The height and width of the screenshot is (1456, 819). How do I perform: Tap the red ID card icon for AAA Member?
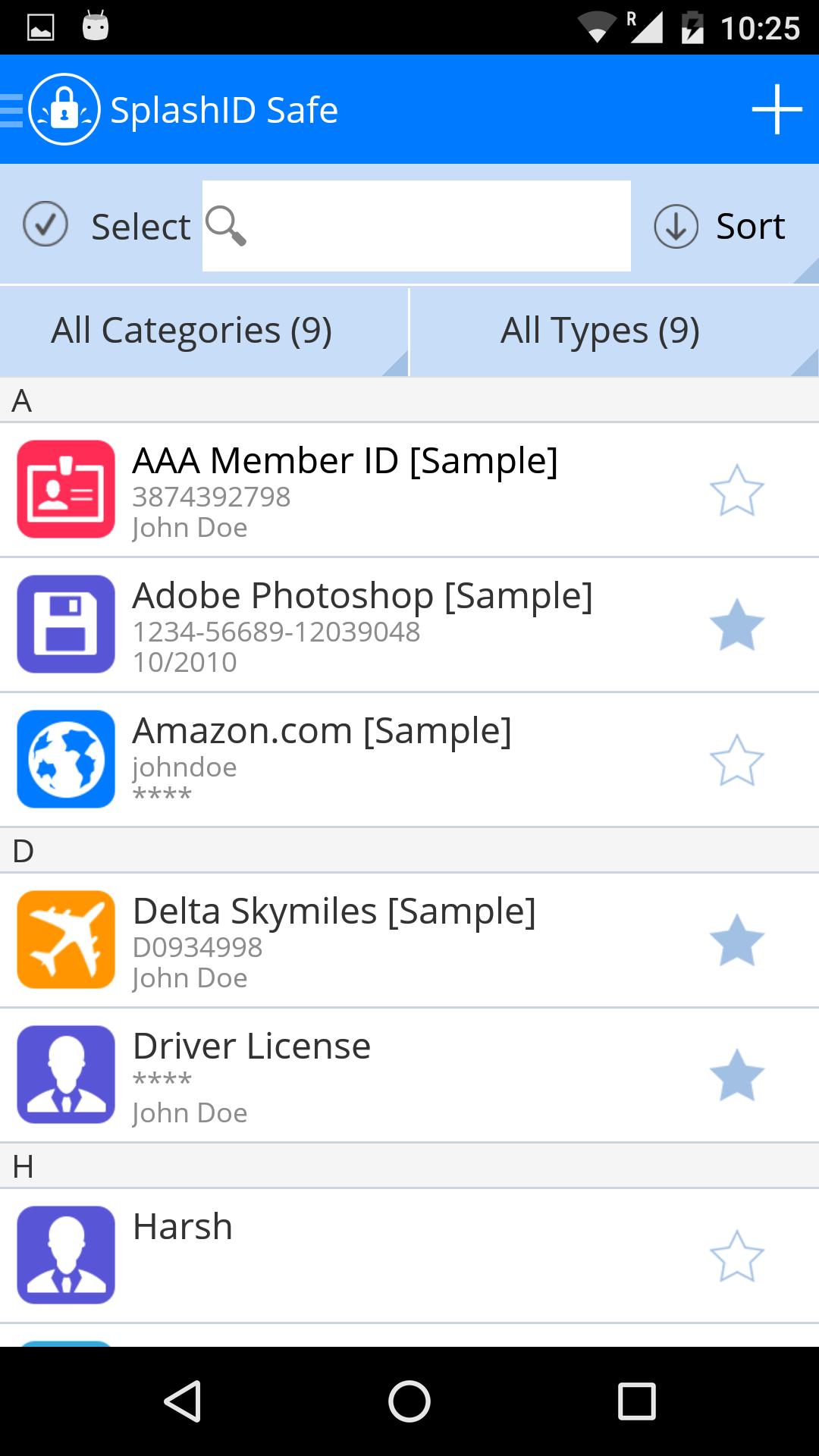pyautogui.click(x=65, y=489)
